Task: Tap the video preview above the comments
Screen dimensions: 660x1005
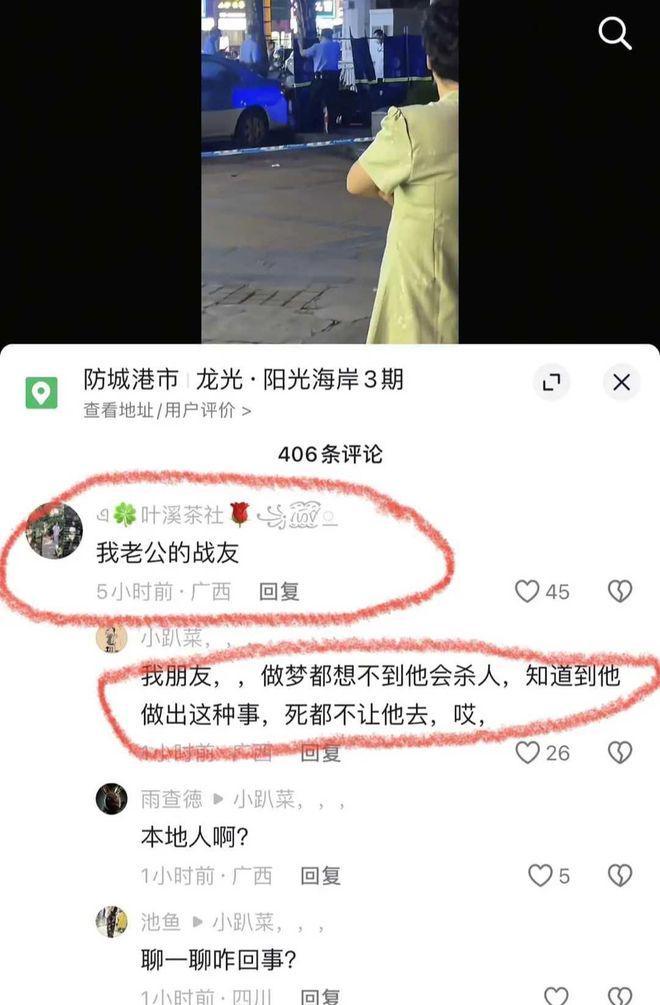Action: (x=329, y=170)
